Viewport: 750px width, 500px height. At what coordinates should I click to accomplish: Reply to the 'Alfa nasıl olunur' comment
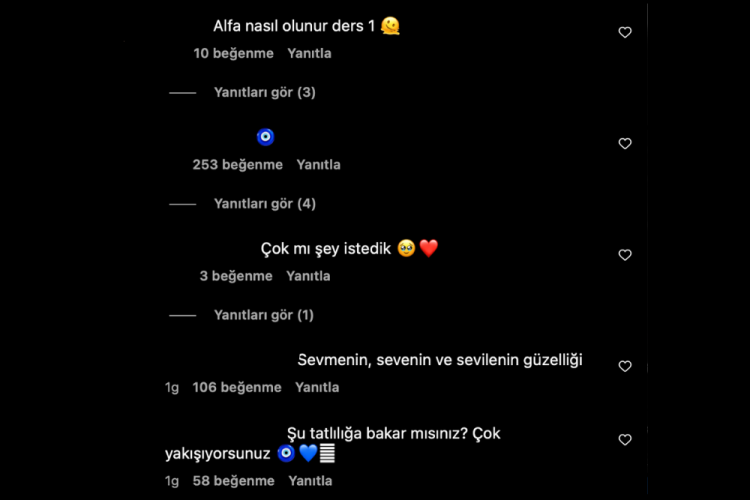pyautogui.click(x=309, y=53)
